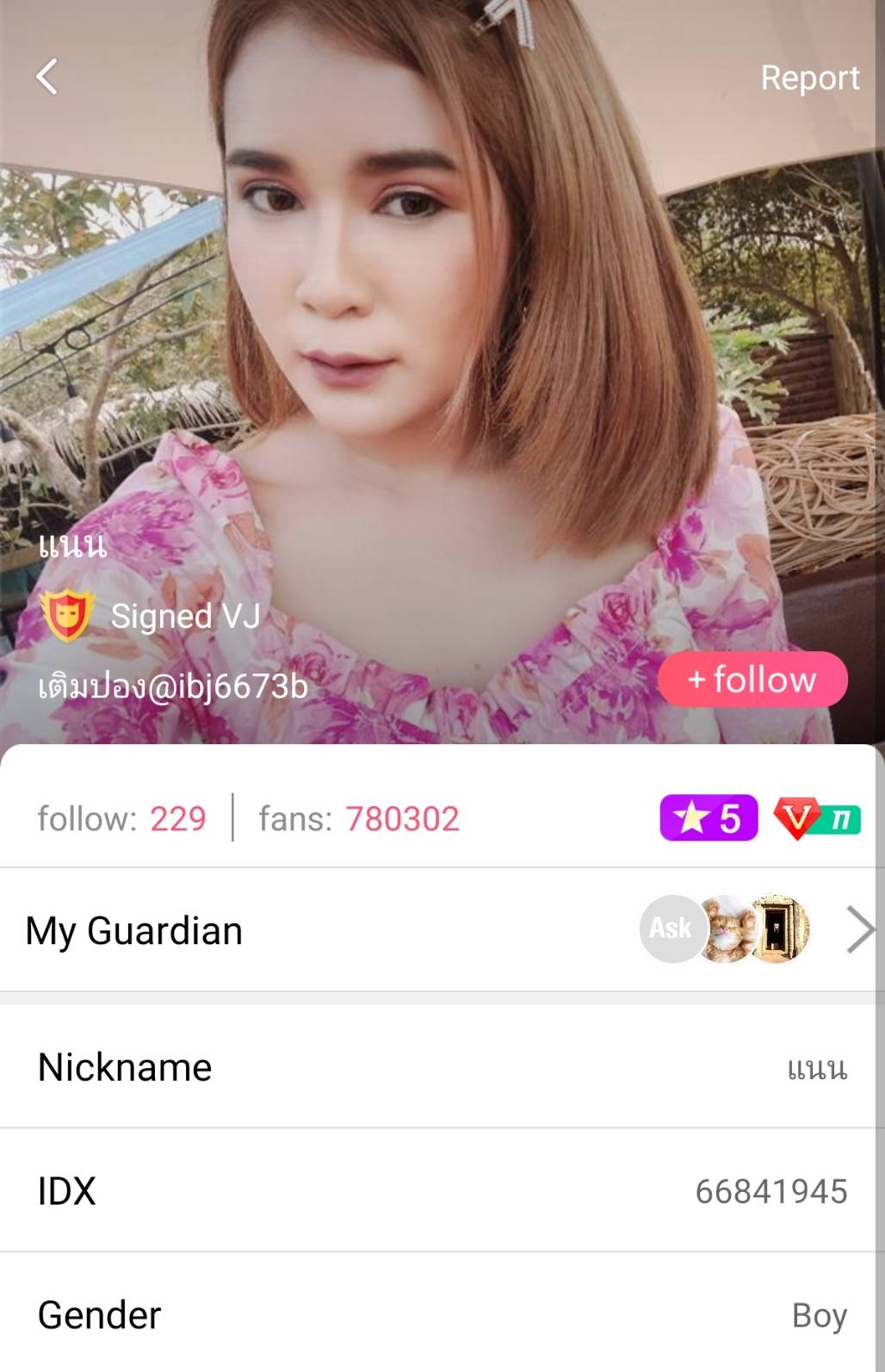This screenshot has height=1372, width=885.
Task: Go back using the top arrow
Action: (47, 77)
